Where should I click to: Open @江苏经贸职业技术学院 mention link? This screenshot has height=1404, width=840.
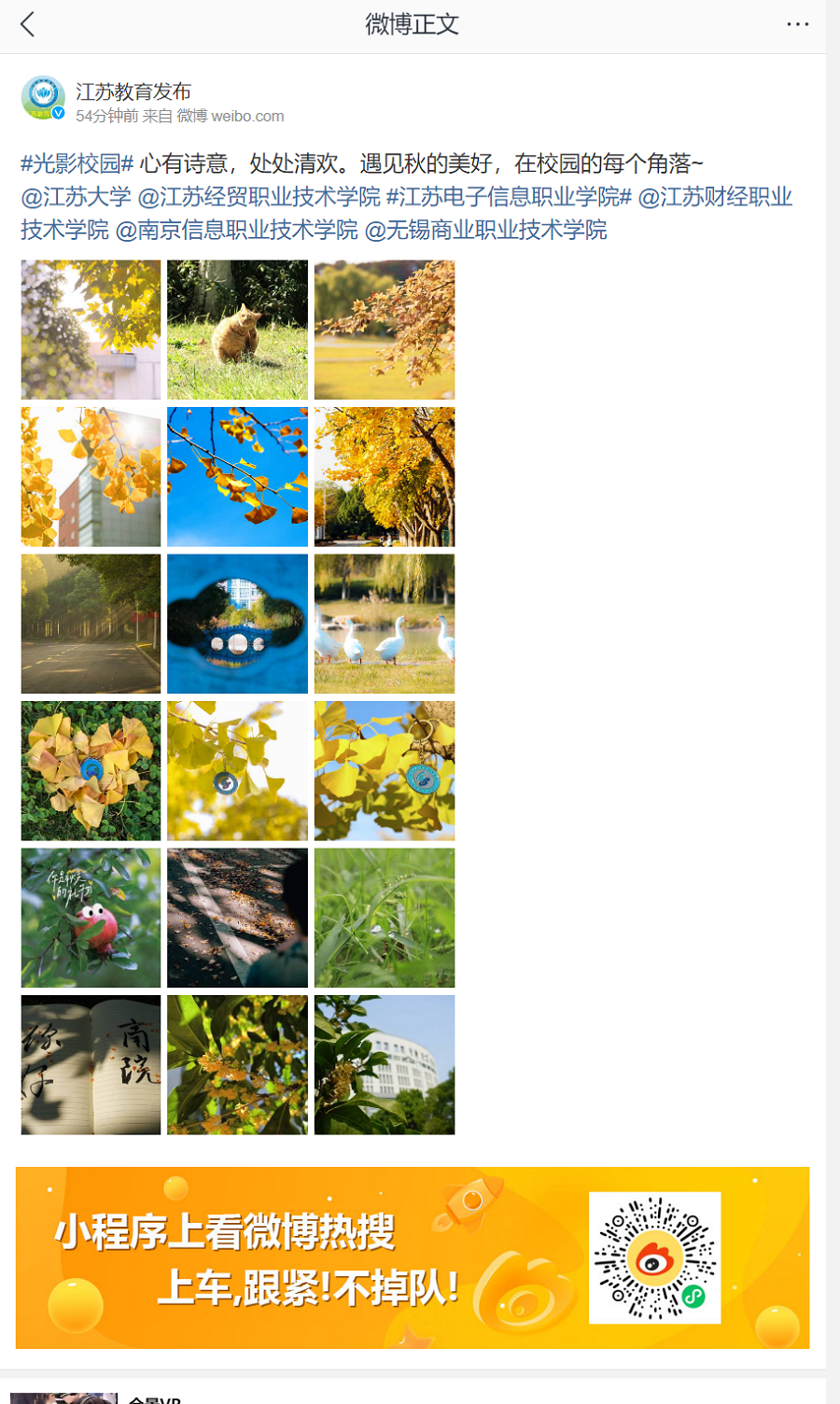coord(259,197)
